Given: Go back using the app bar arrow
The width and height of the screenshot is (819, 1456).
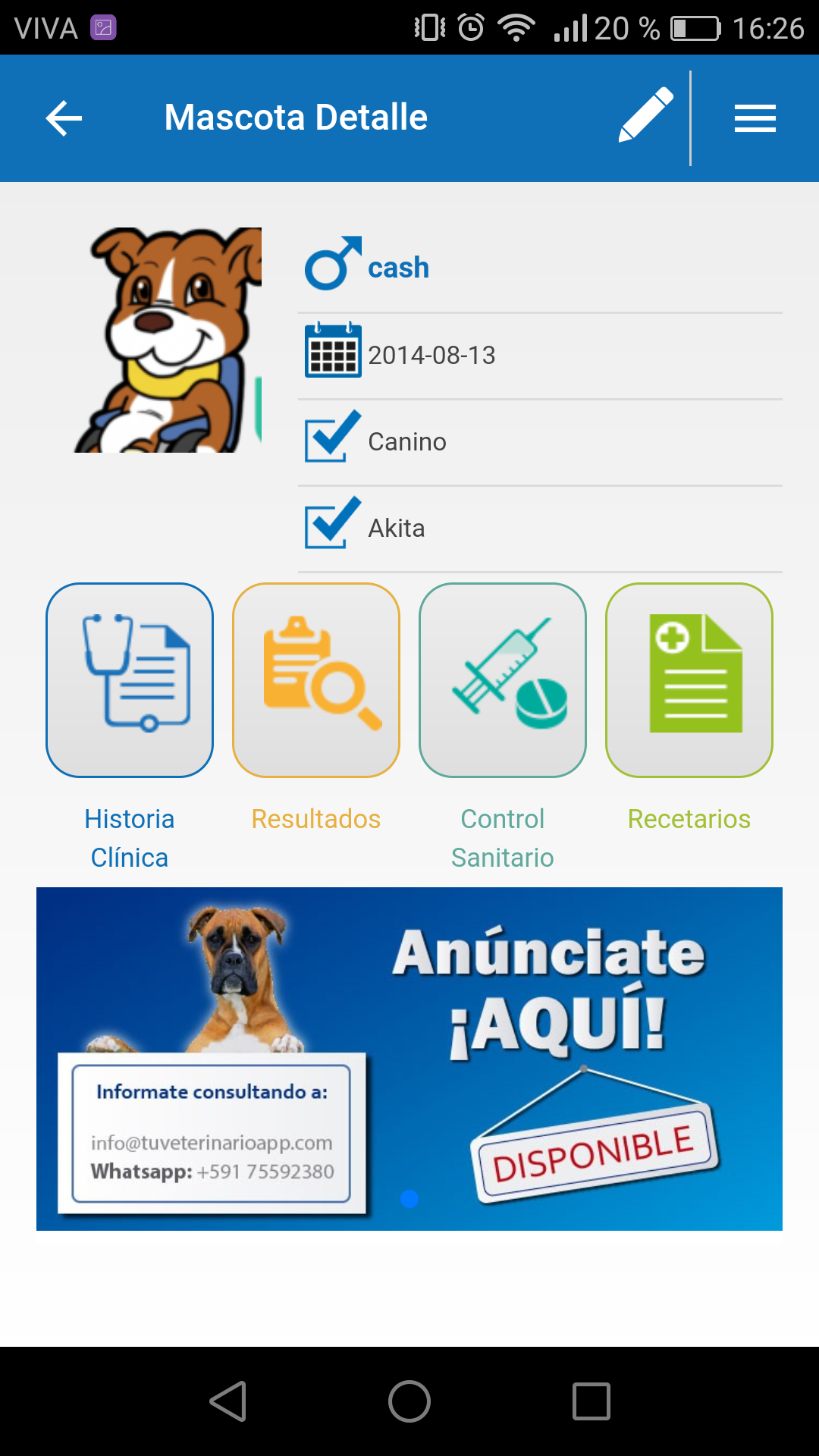Looking at the screenshot, I should (64, 118).
